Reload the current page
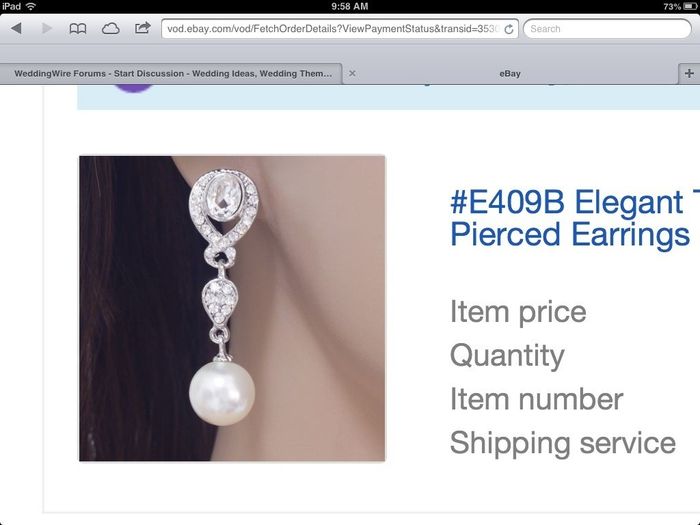700x525 pixels. pyautogui.click(x=509, y=29)
